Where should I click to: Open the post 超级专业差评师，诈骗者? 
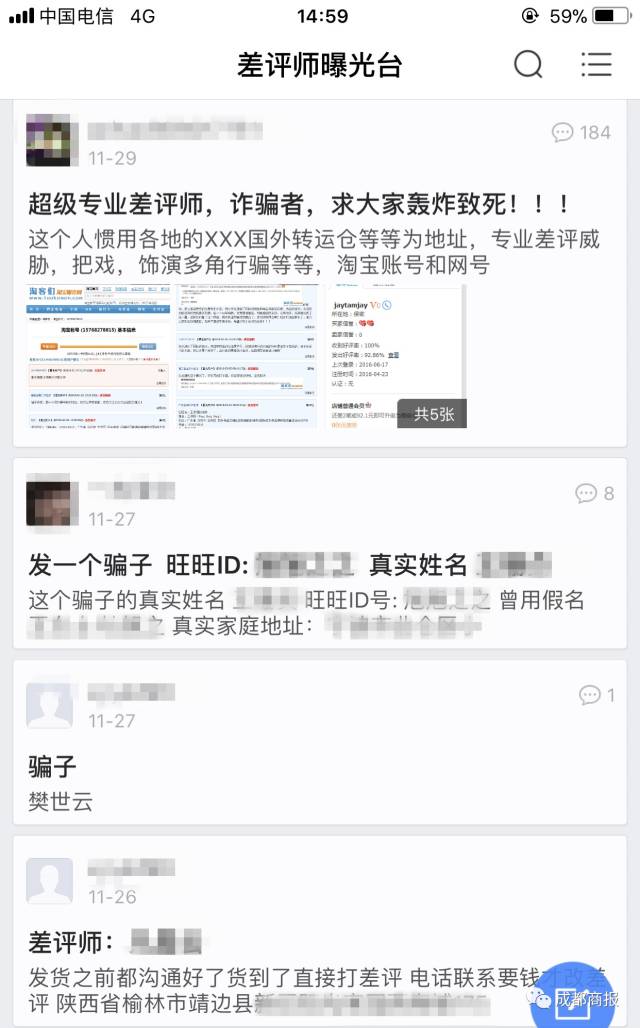point(299,205)
